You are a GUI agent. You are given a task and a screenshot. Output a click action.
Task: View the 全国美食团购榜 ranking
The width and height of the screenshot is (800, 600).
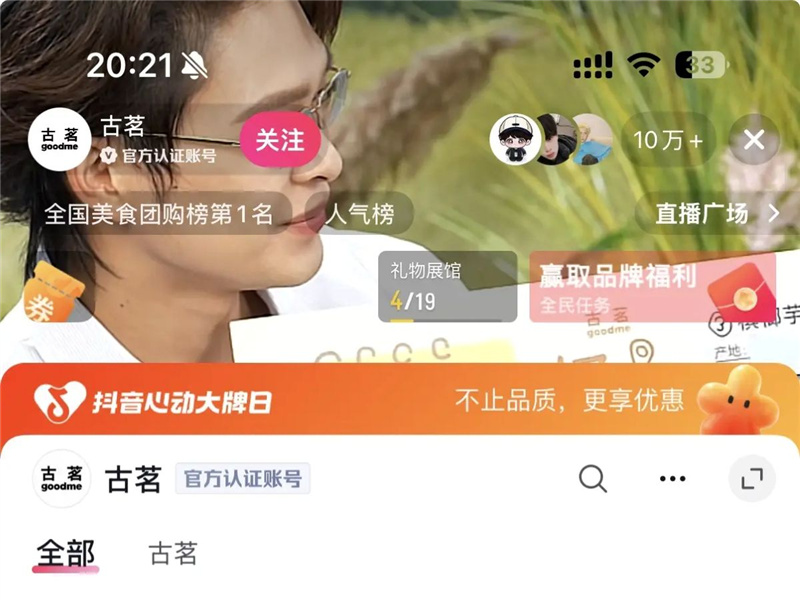click(159, 214)
